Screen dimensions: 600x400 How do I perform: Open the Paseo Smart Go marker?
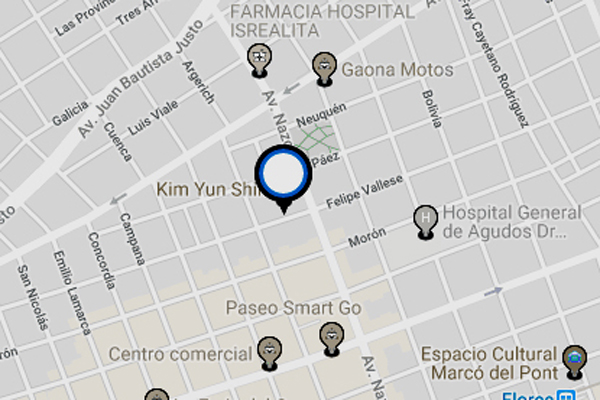[x=330, y=338]
